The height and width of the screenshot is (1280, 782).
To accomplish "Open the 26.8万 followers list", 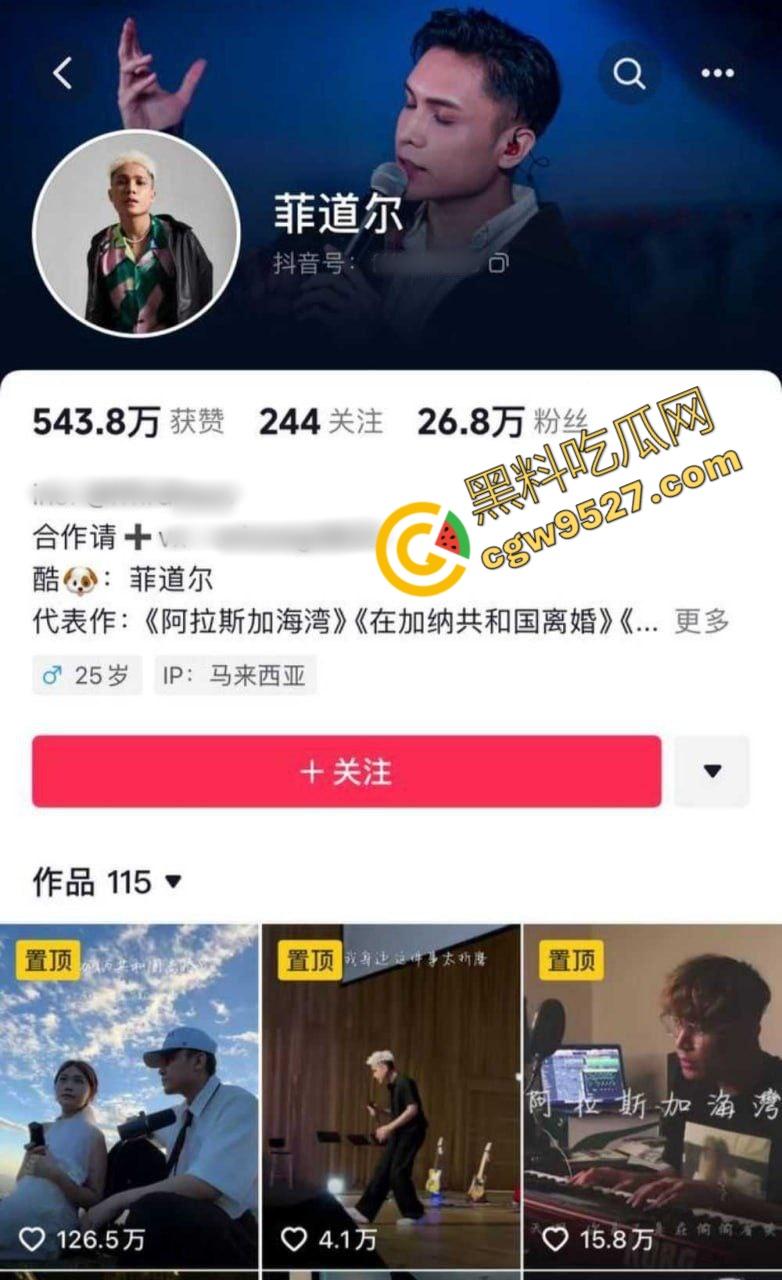I will pyautogui.click(x=502, y=422).
